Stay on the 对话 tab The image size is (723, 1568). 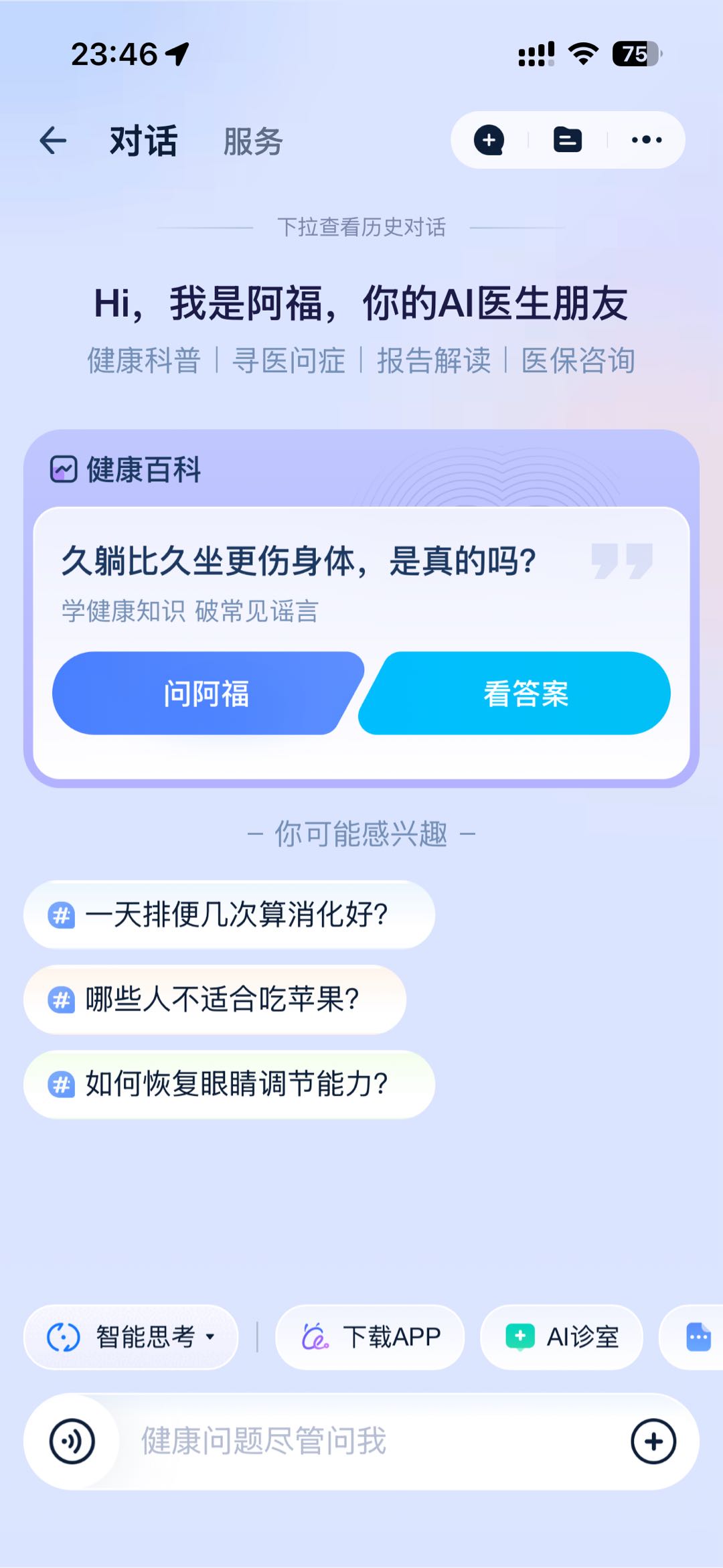pyautogui.click(x=143, y=140)
